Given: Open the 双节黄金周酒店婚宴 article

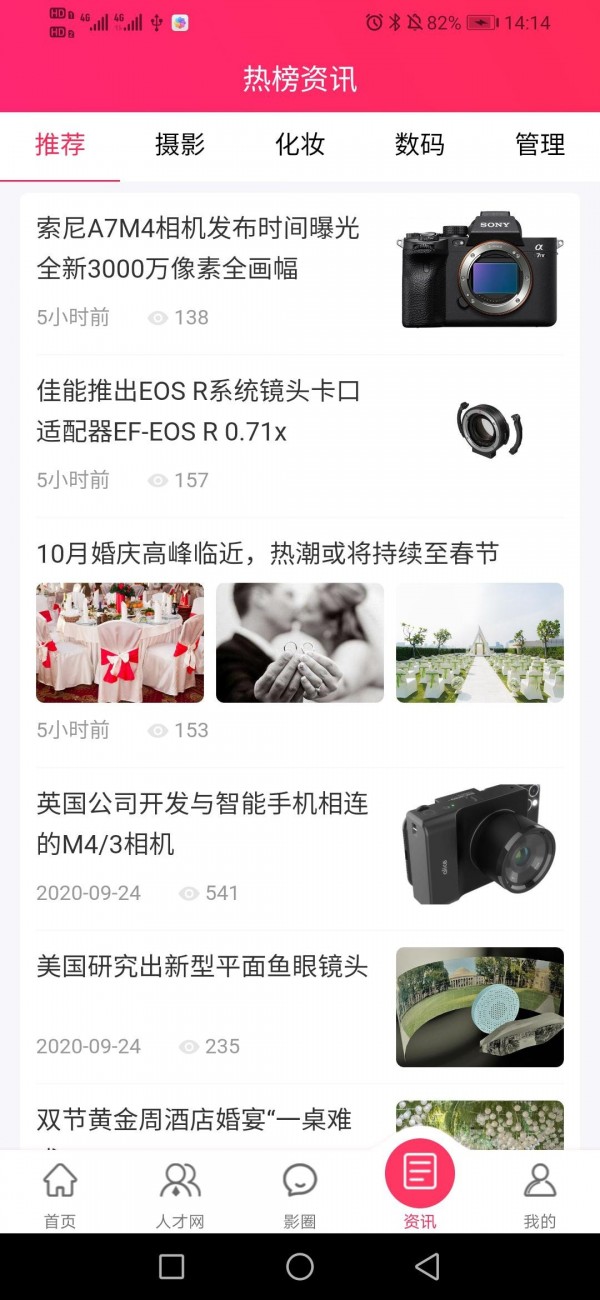Looking at the screenshot, I should 195,1121.
